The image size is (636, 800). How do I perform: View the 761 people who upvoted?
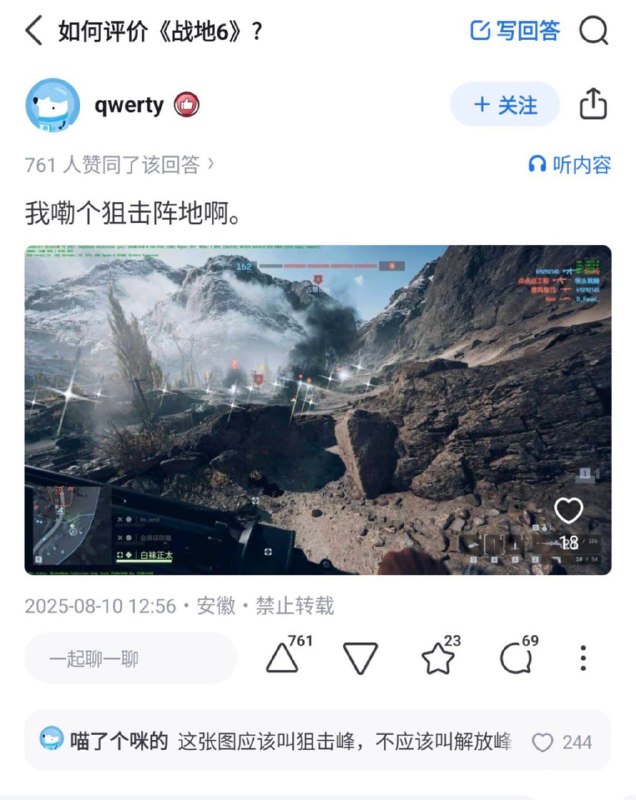pyautogui.click(x=120, y=165)
